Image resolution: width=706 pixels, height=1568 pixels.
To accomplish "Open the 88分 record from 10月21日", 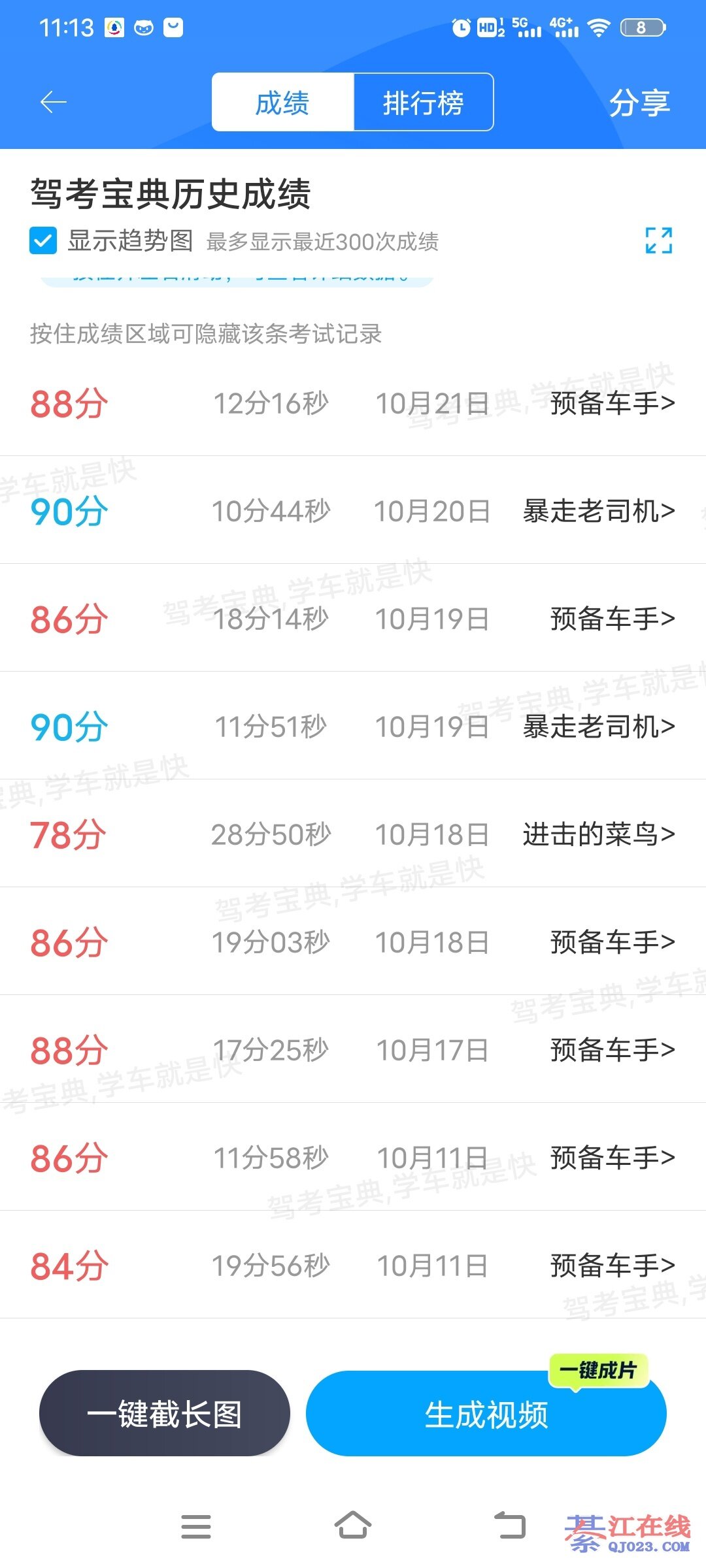I will [x=353, y=403].
